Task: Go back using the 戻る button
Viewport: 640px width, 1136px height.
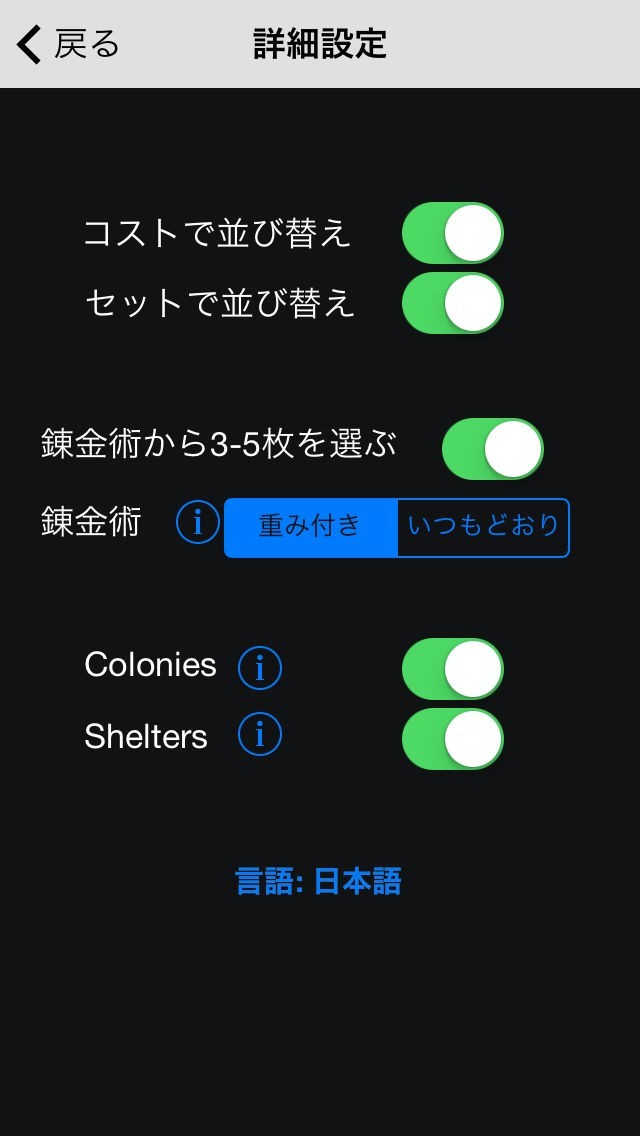Action: 68,45
